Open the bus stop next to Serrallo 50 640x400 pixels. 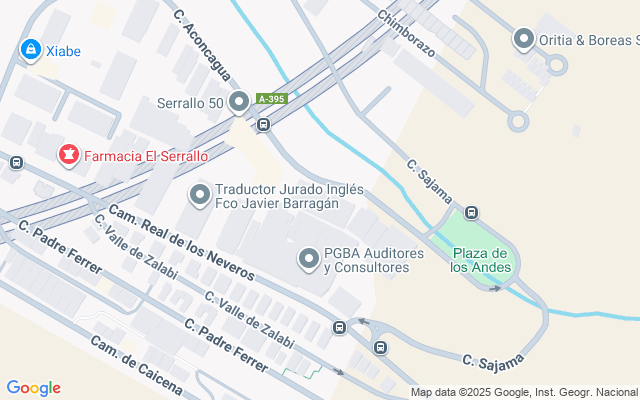tap(263, 125)
